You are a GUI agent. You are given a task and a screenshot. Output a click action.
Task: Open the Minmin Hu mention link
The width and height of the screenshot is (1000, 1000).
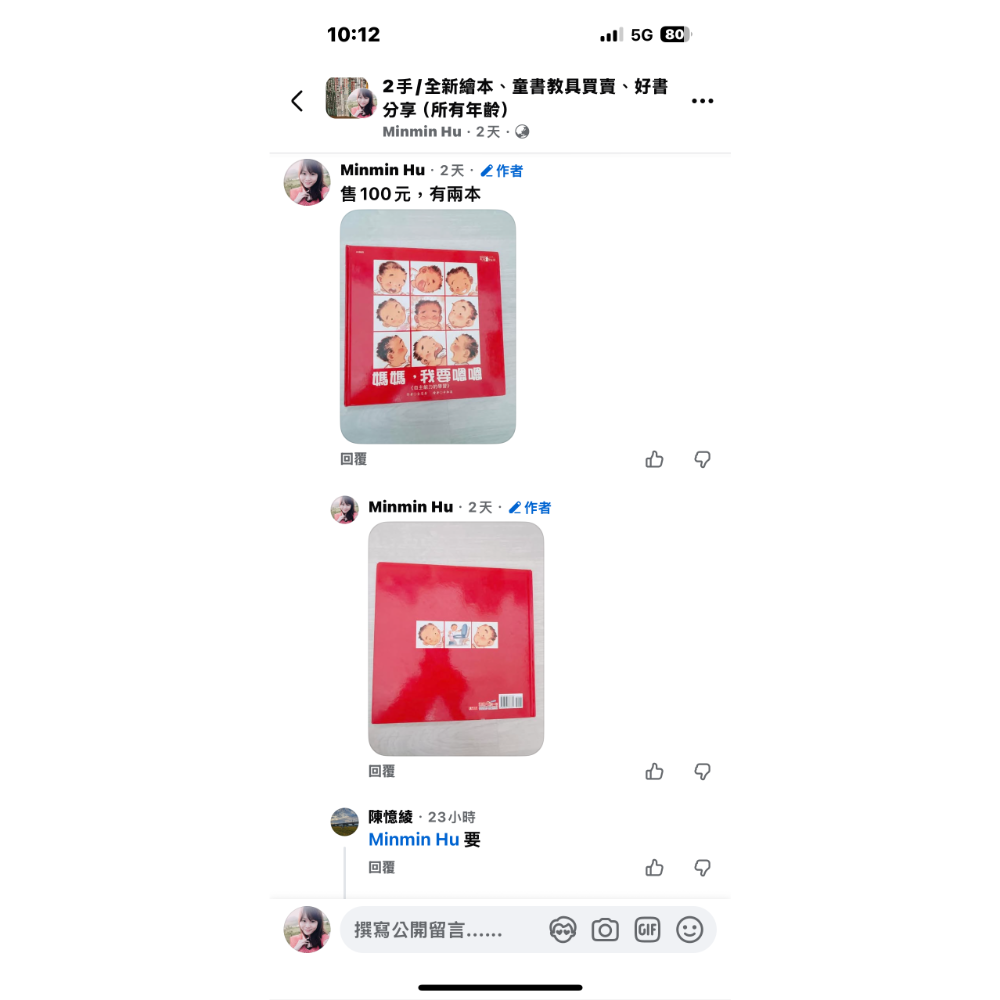tap(413, 840)
